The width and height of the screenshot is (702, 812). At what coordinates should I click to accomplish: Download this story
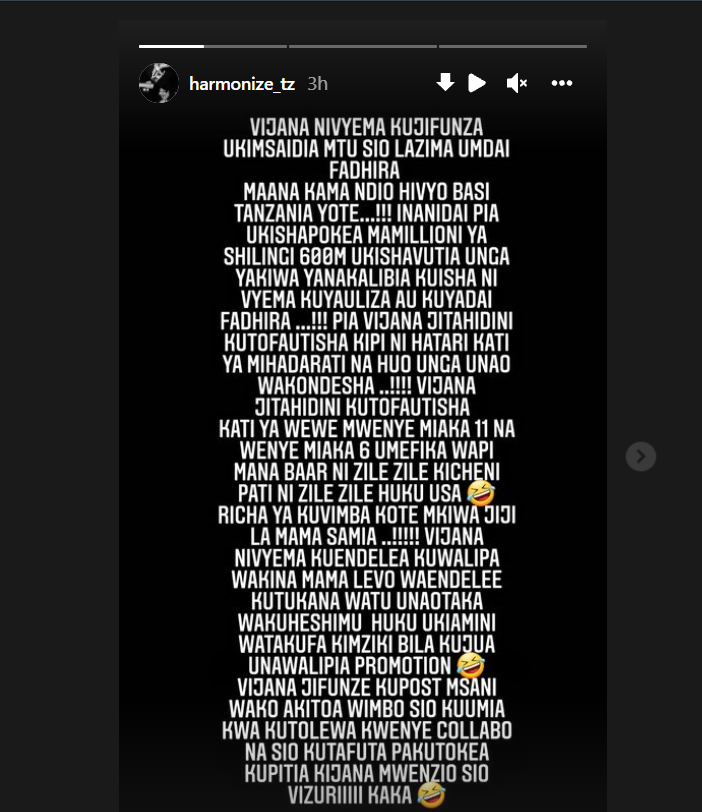[x=445, y=83]
